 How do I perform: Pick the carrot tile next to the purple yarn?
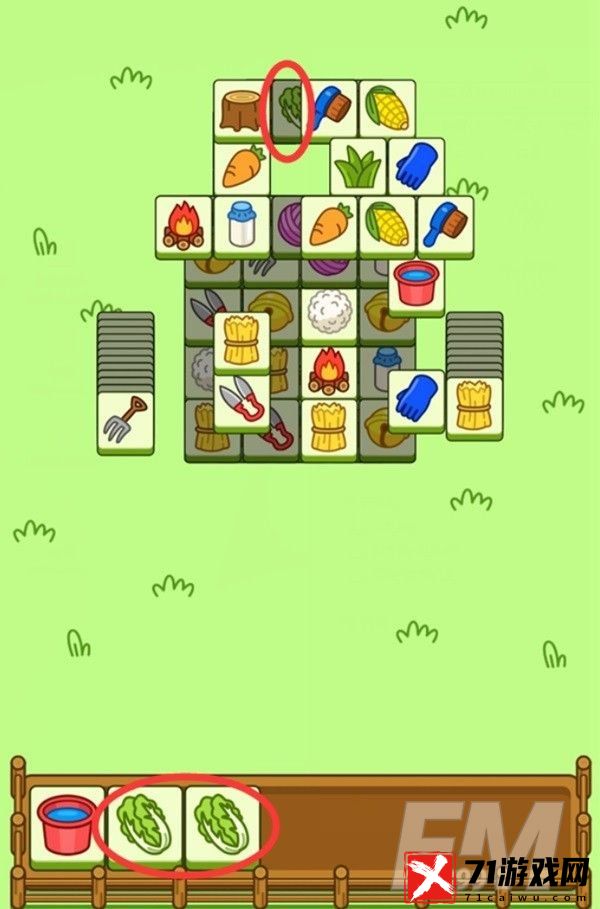tap(329, 224)
